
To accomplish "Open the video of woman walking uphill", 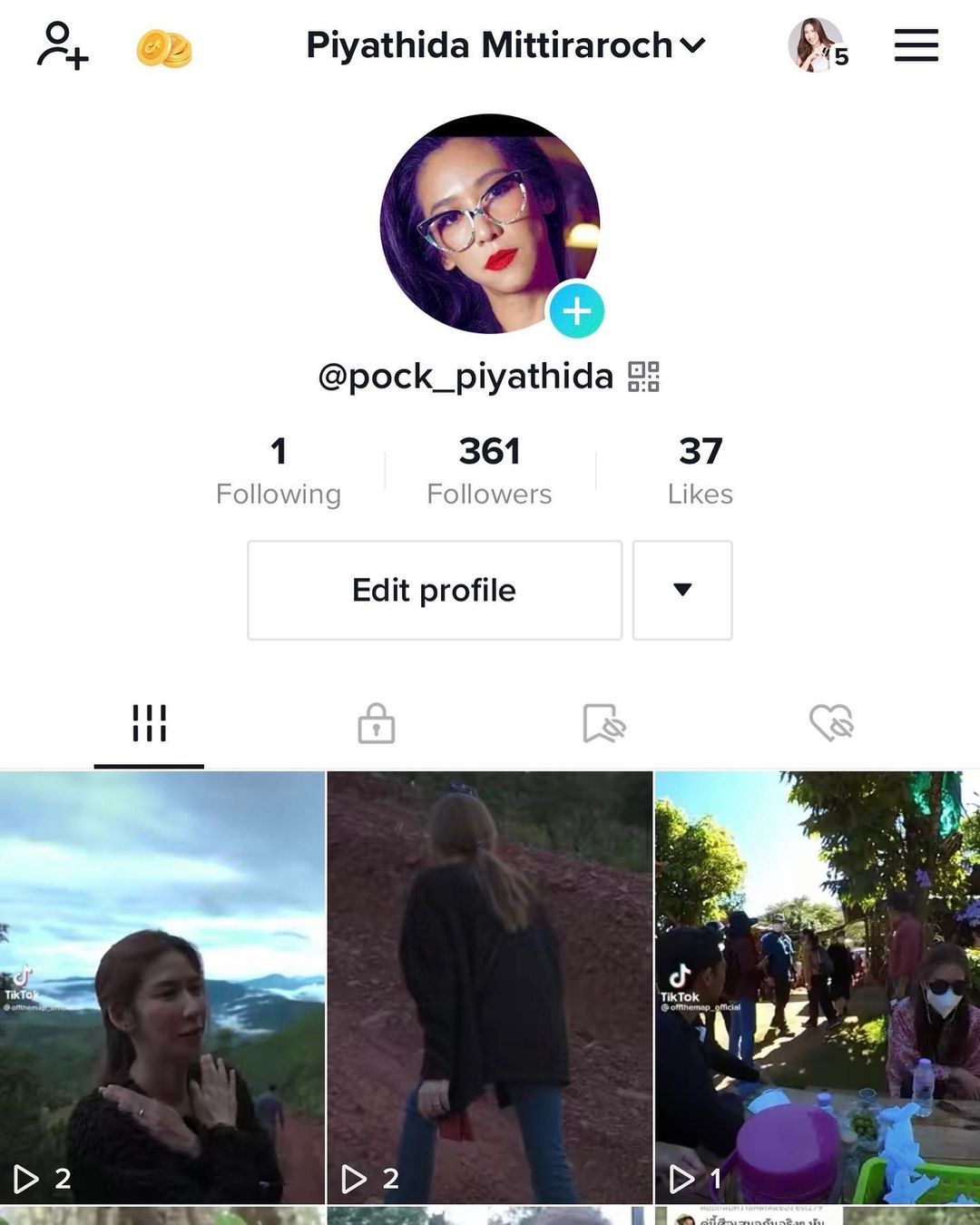I will [489, 987].
